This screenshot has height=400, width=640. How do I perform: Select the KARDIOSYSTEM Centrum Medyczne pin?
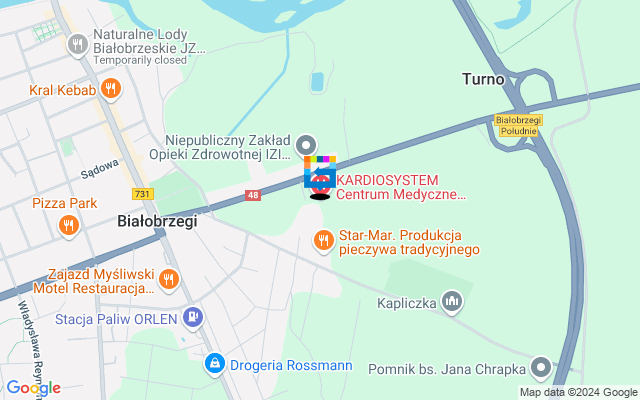click(x=321, y=184)
